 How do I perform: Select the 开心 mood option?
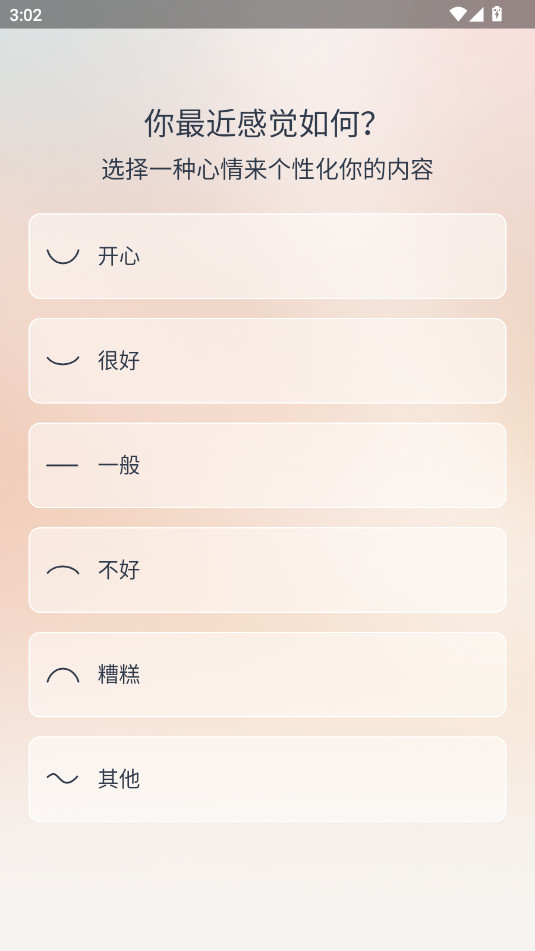pos(268,256)
